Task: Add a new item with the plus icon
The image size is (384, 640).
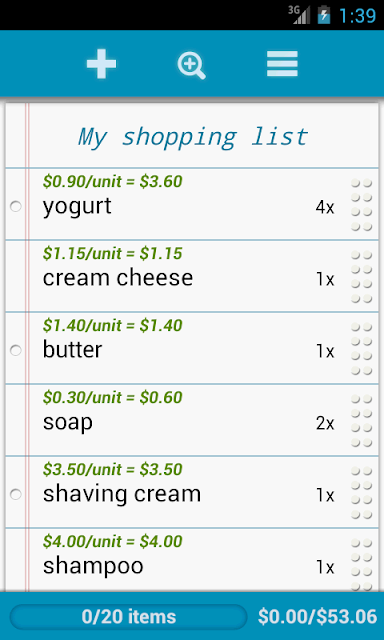Action: [101, 64]
